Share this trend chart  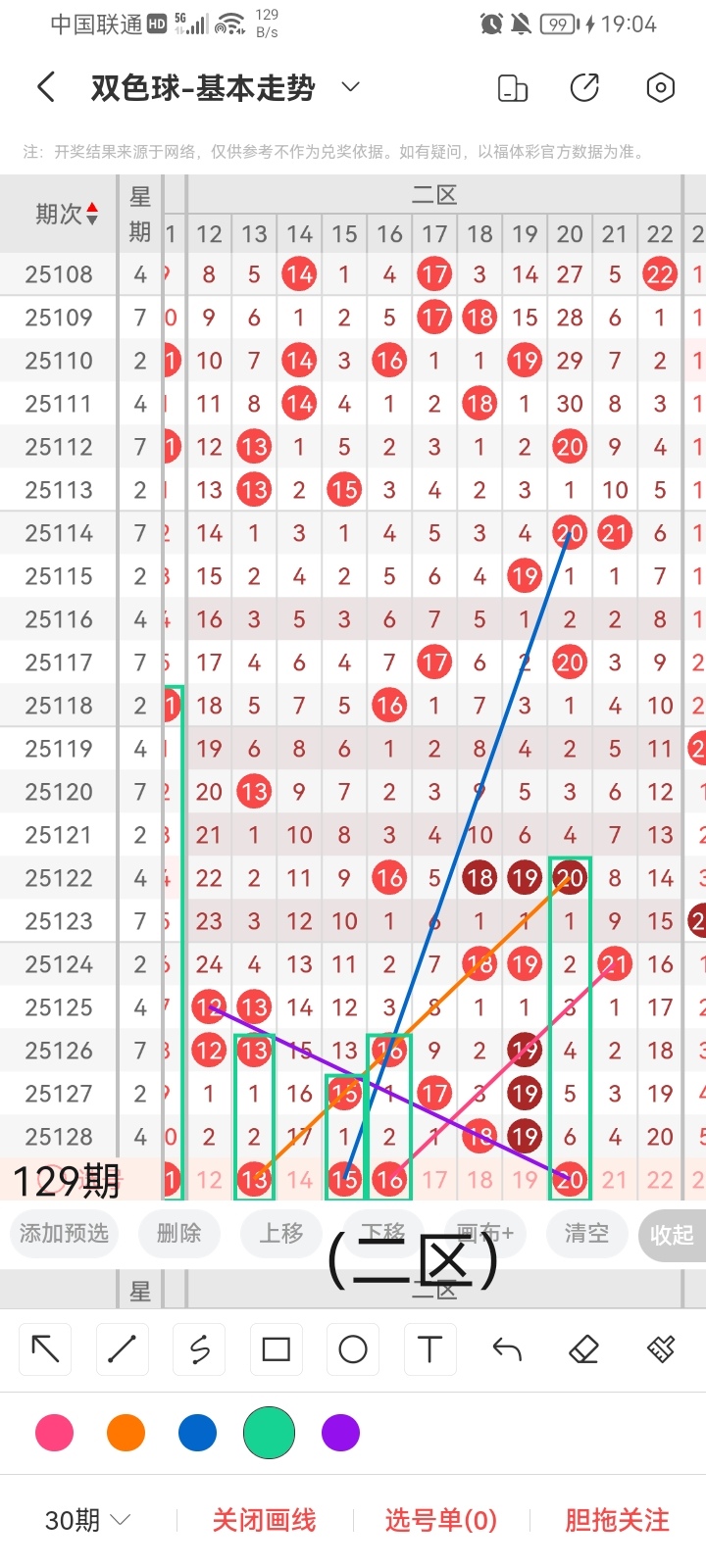coord(585,88)
